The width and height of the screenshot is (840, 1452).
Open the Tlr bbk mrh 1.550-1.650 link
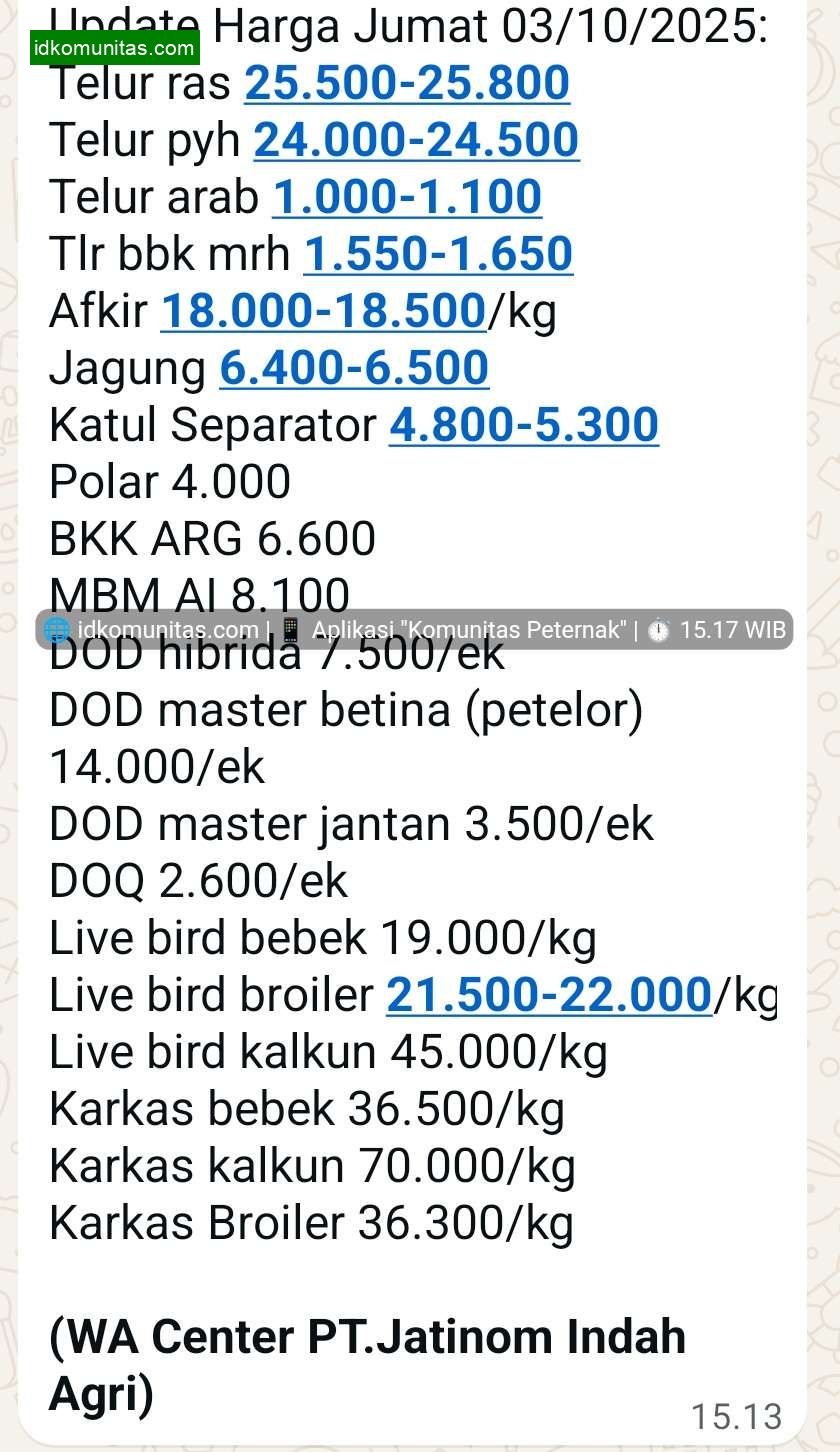[438, 254]
